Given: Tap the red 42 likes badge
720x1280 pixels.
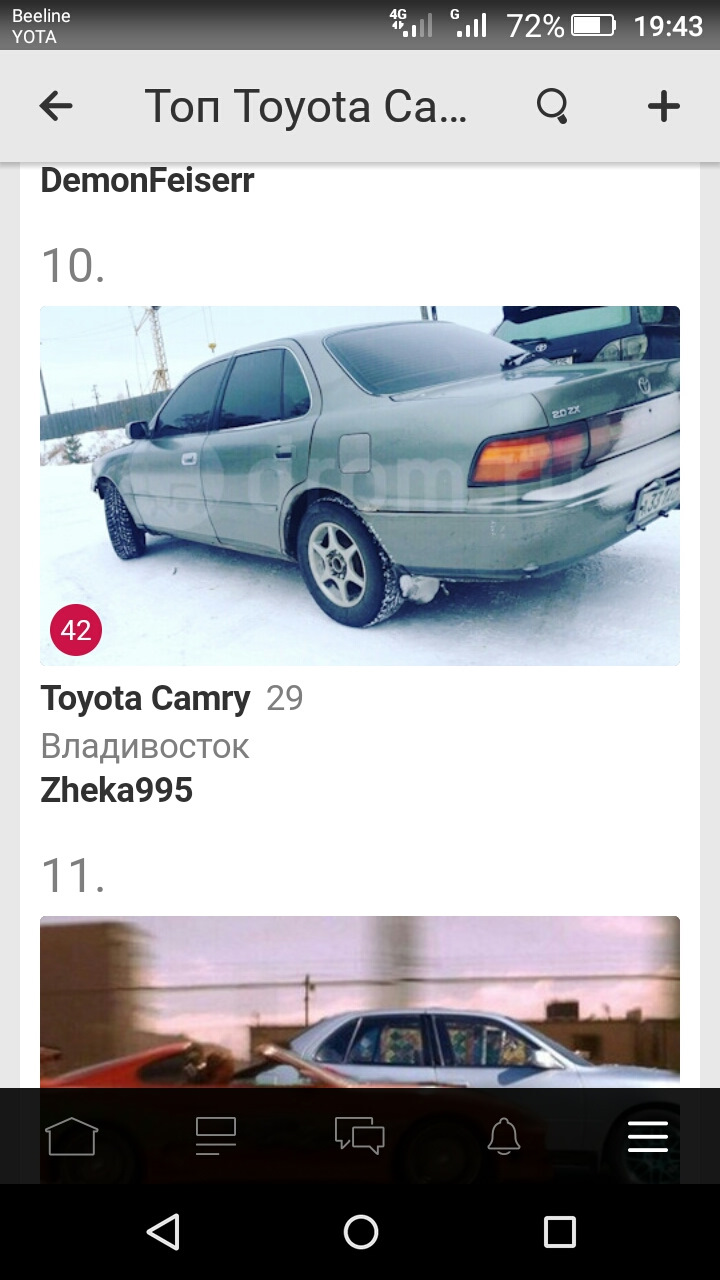Looking at the screenshot, I should point(76,630).
